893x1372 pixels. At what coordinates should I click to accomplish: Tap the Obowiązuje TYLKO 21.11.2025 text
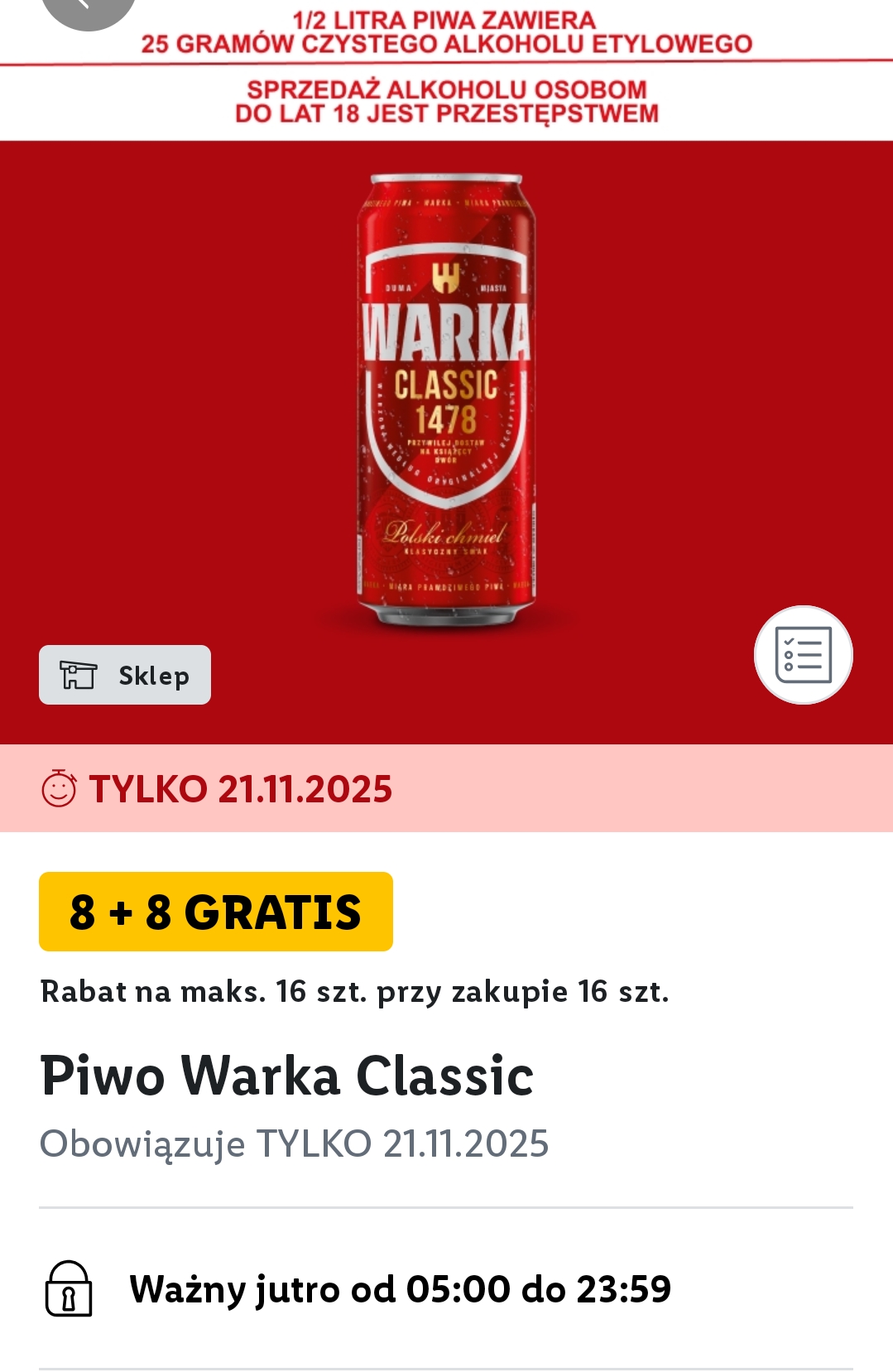click(x=295, y=1140)
